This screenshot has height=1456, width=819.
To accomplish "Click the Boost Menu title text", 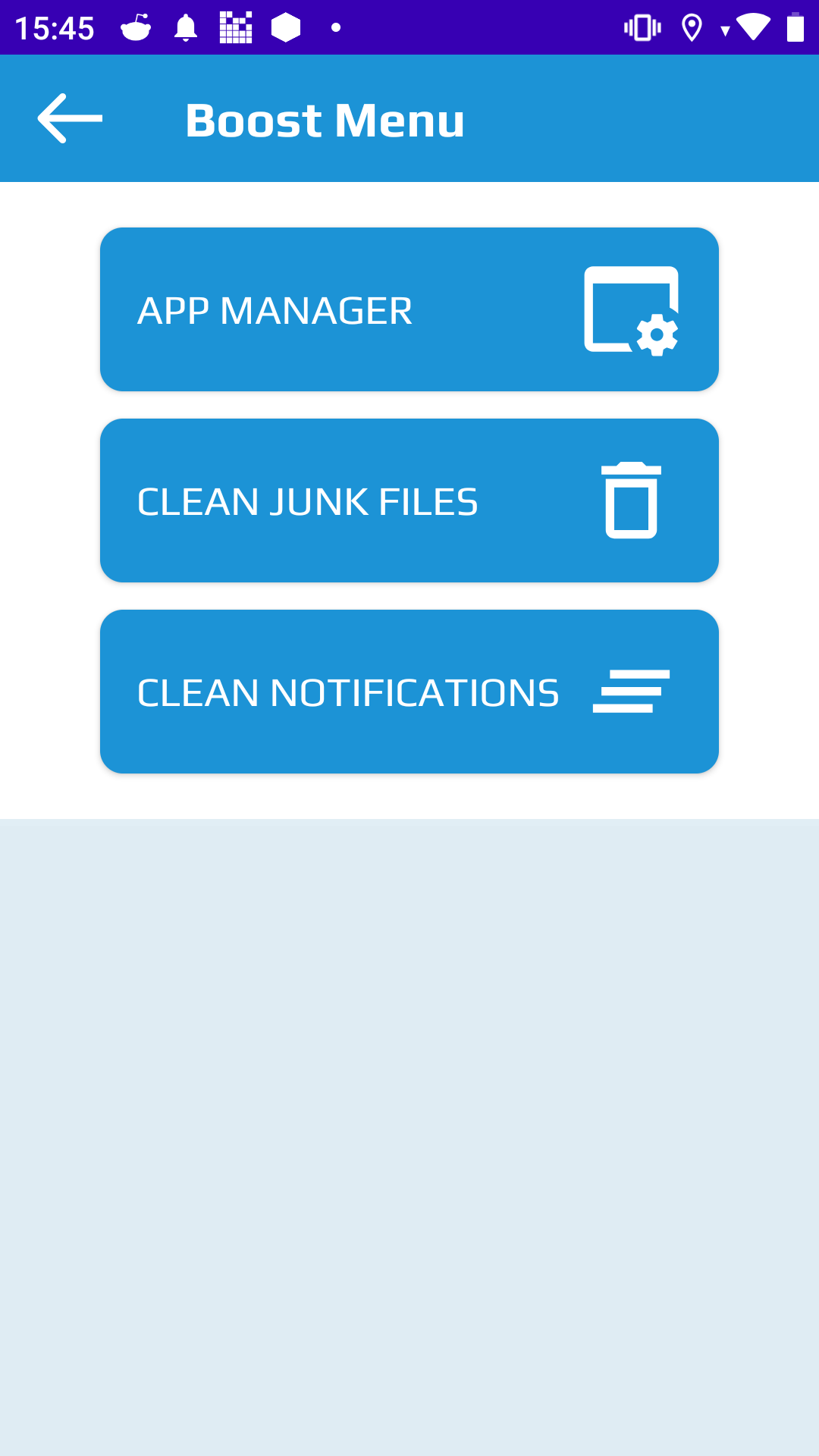I will click(x=326, y=119).
